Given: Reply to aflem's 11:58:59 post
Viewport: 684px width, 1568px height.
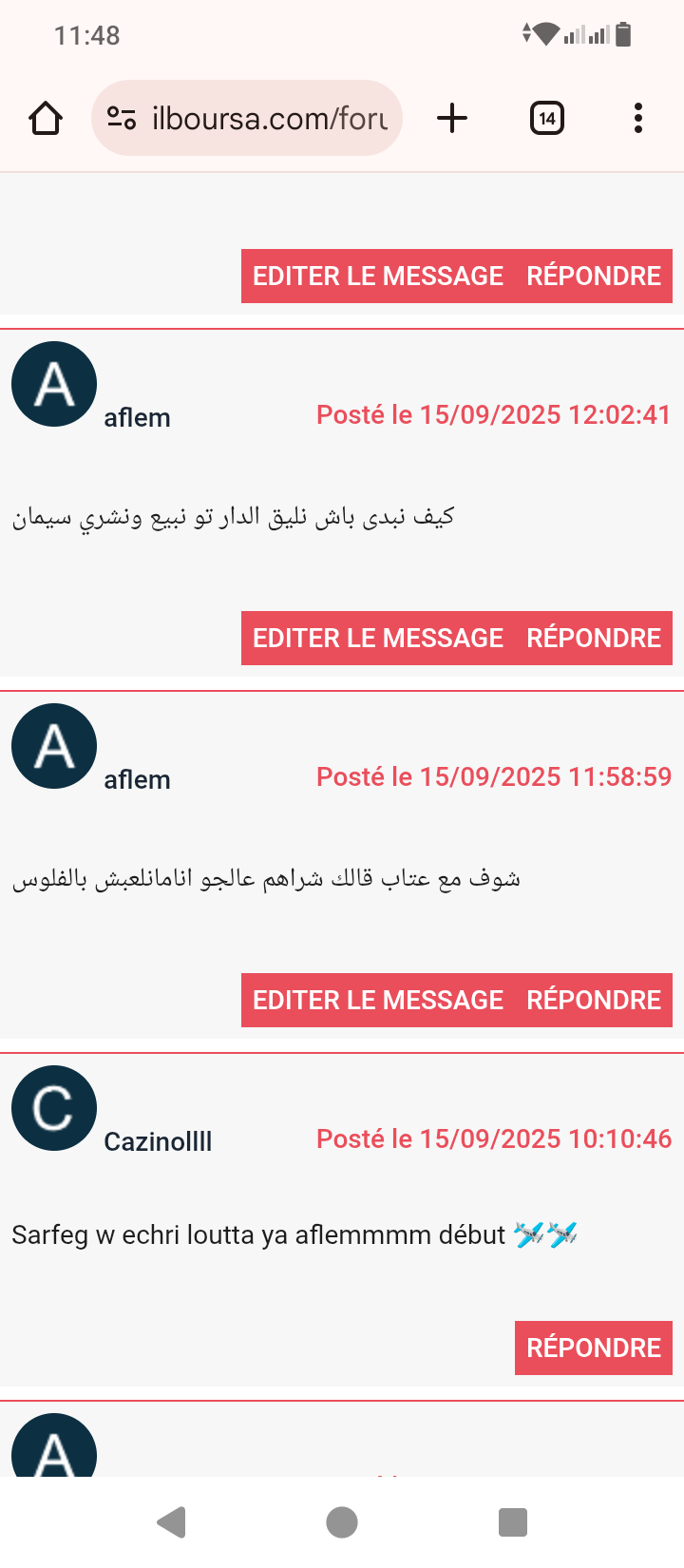Looking at the screenshot, I should 594,1001.
